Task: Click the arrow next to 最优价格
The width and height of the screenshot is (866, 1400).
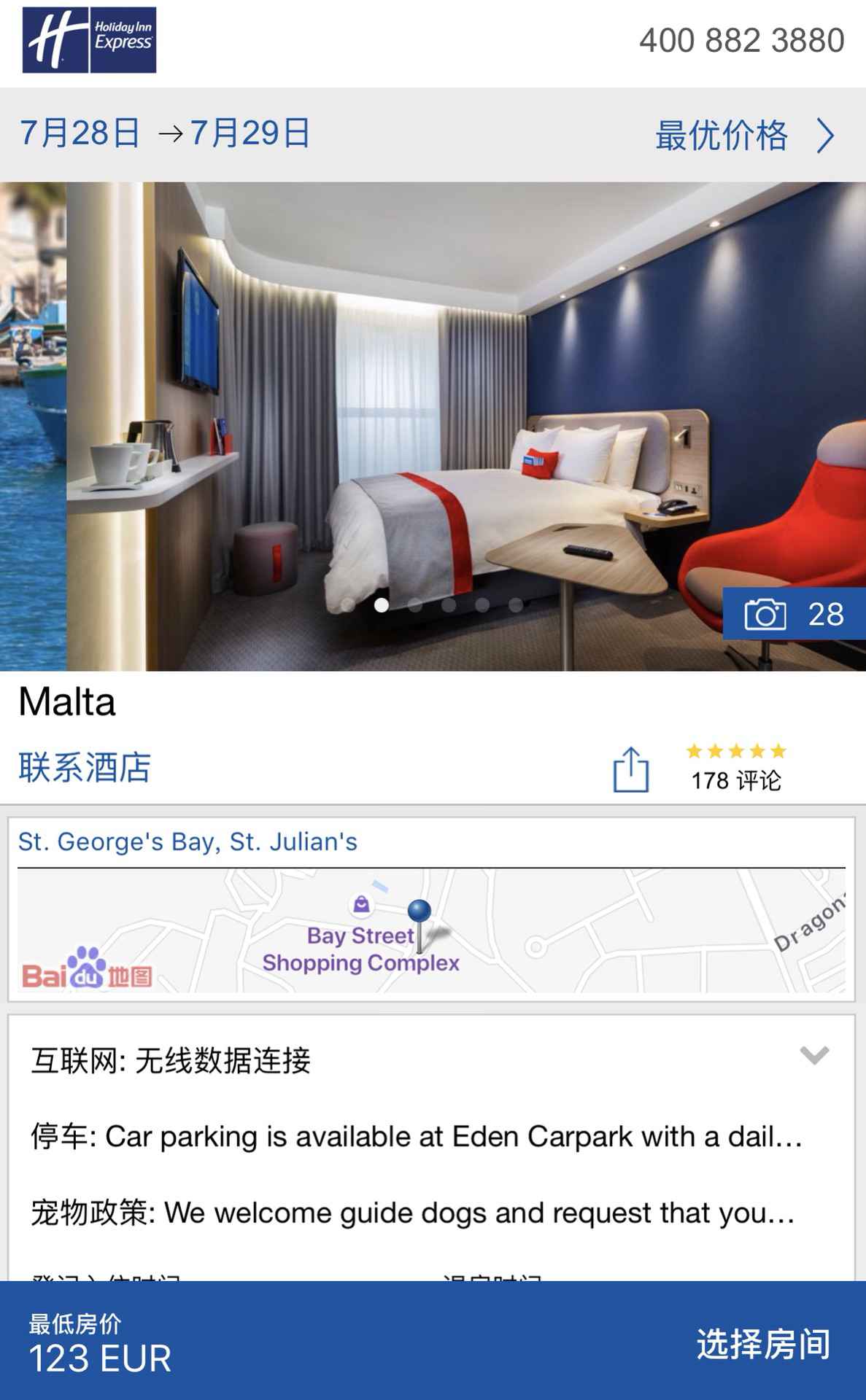Action: pyautogui.click(x=827, y=137)
